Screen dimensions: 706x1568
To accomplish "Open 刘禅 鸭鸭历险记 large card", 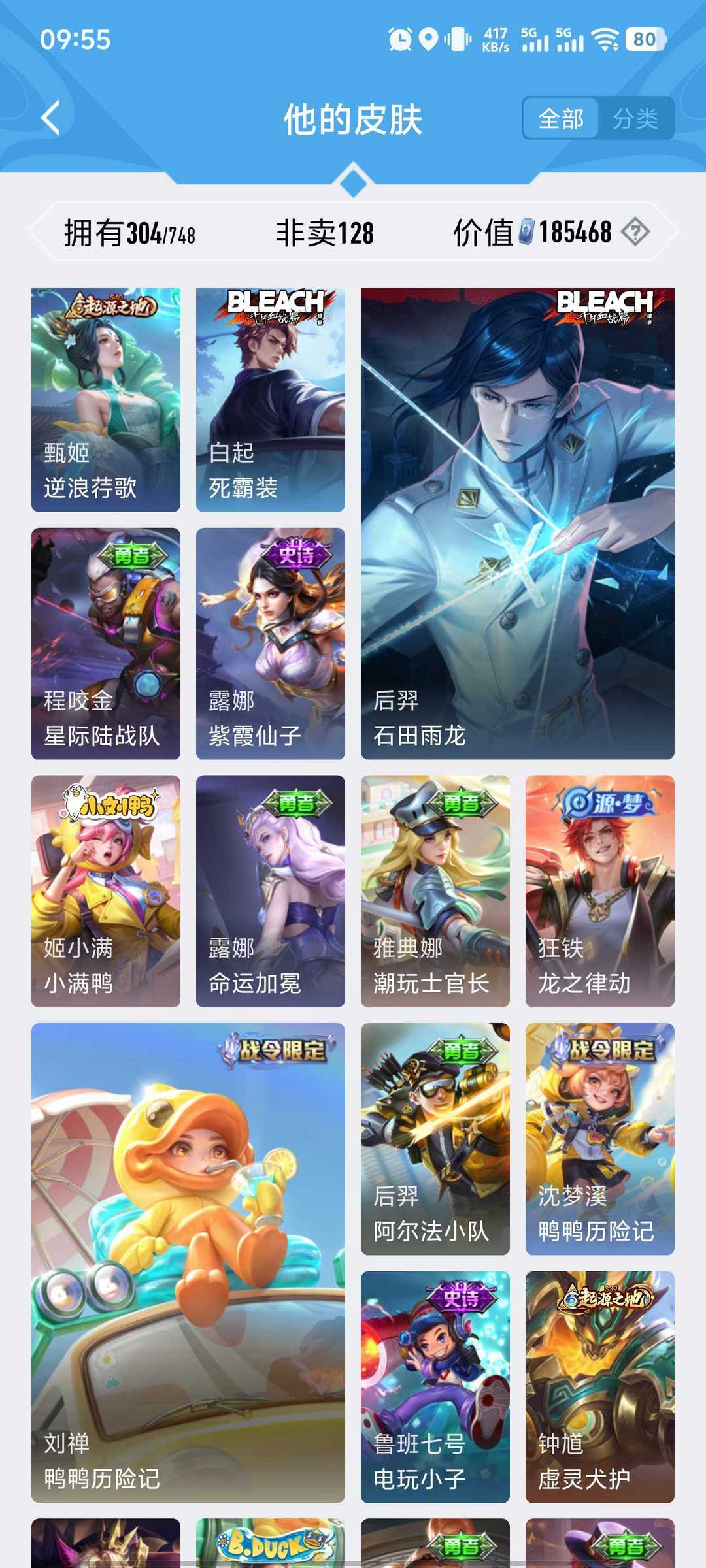I will tap(188, 1263).
